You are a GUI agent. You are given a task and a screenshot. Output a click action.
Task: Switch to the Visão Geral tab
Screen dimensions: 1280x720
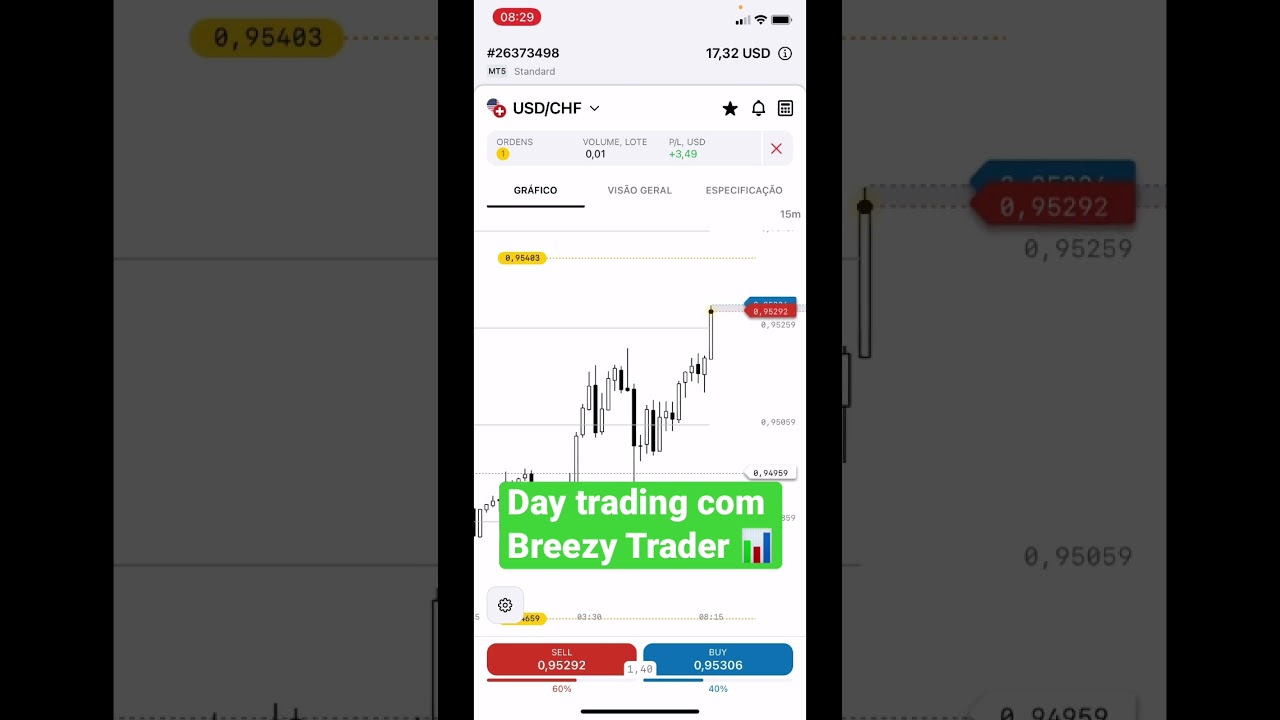[x=640, y=190]
